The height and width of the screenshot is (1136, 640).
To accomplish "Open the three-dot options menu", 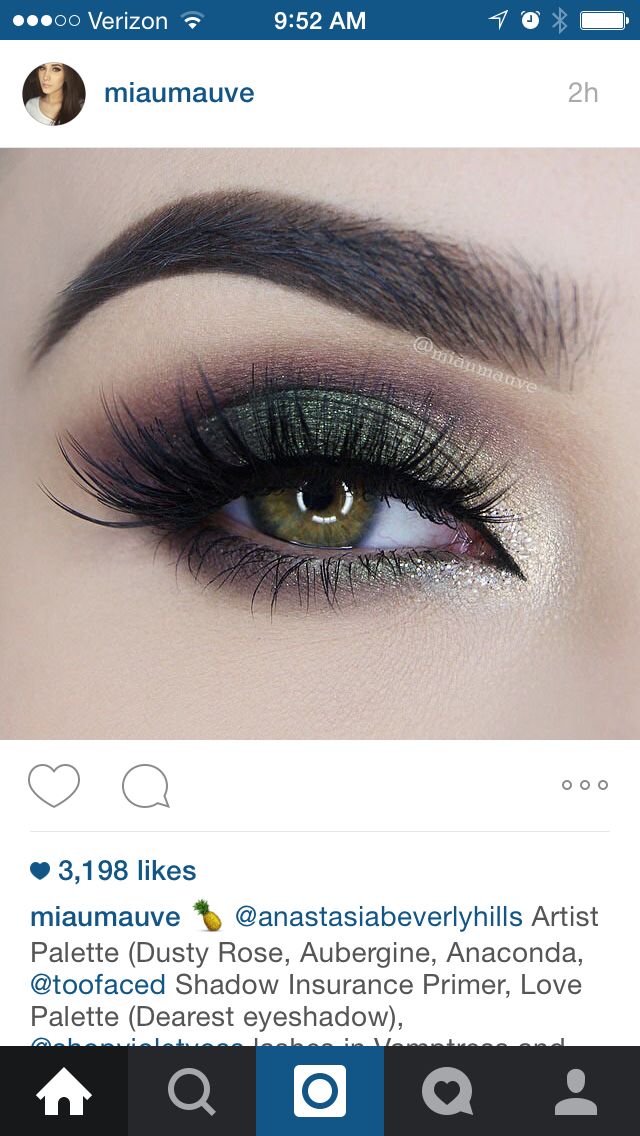I will point(584,785).
